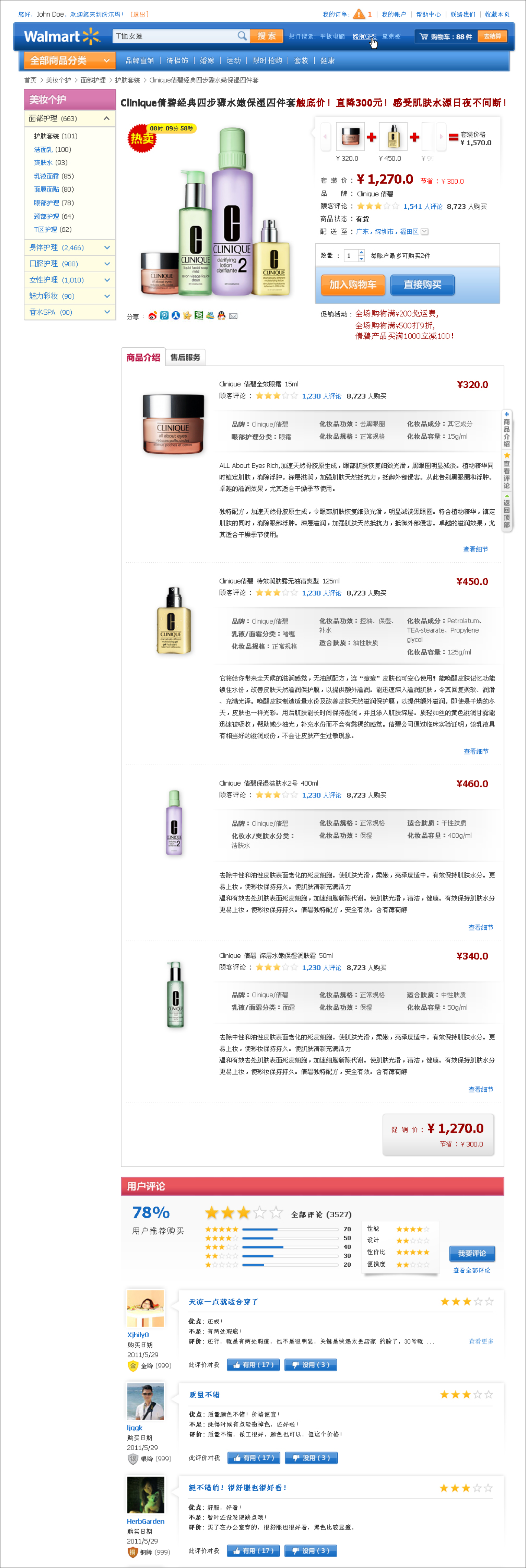Tap 查看更多 on Xjhily0's review
The image size is (526, 1568).
point(481,1341)
